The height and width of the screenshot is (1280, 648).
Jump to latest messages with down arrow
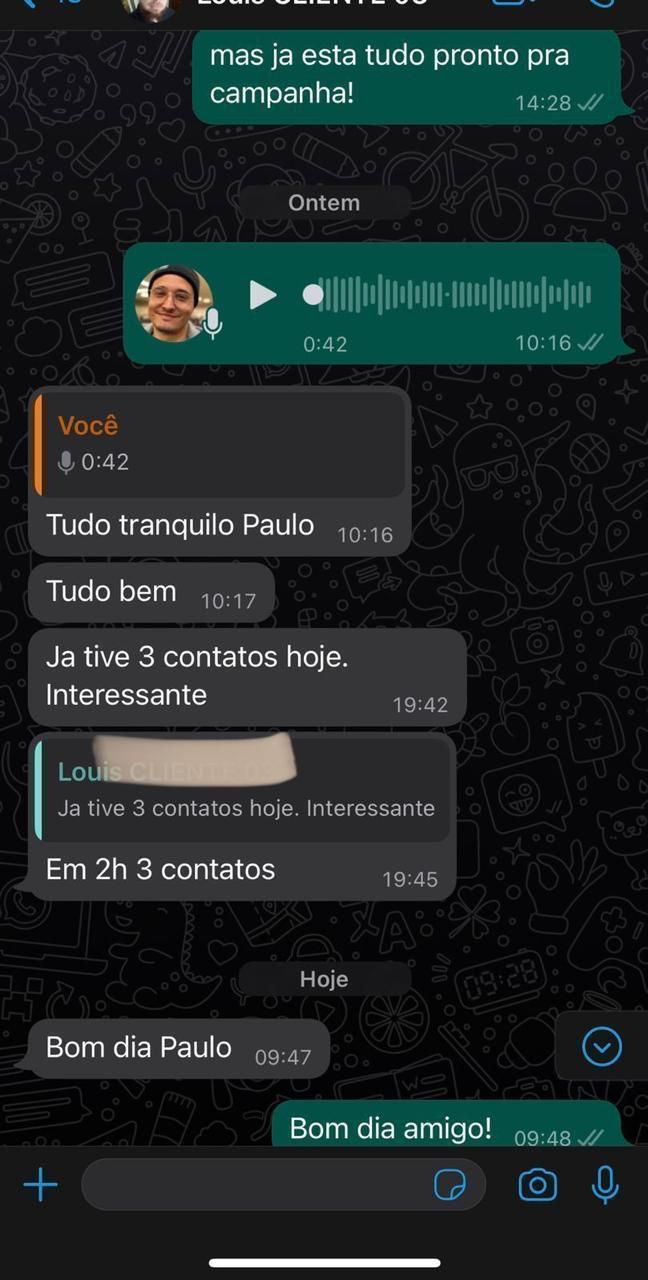(x=601, y=1046)
